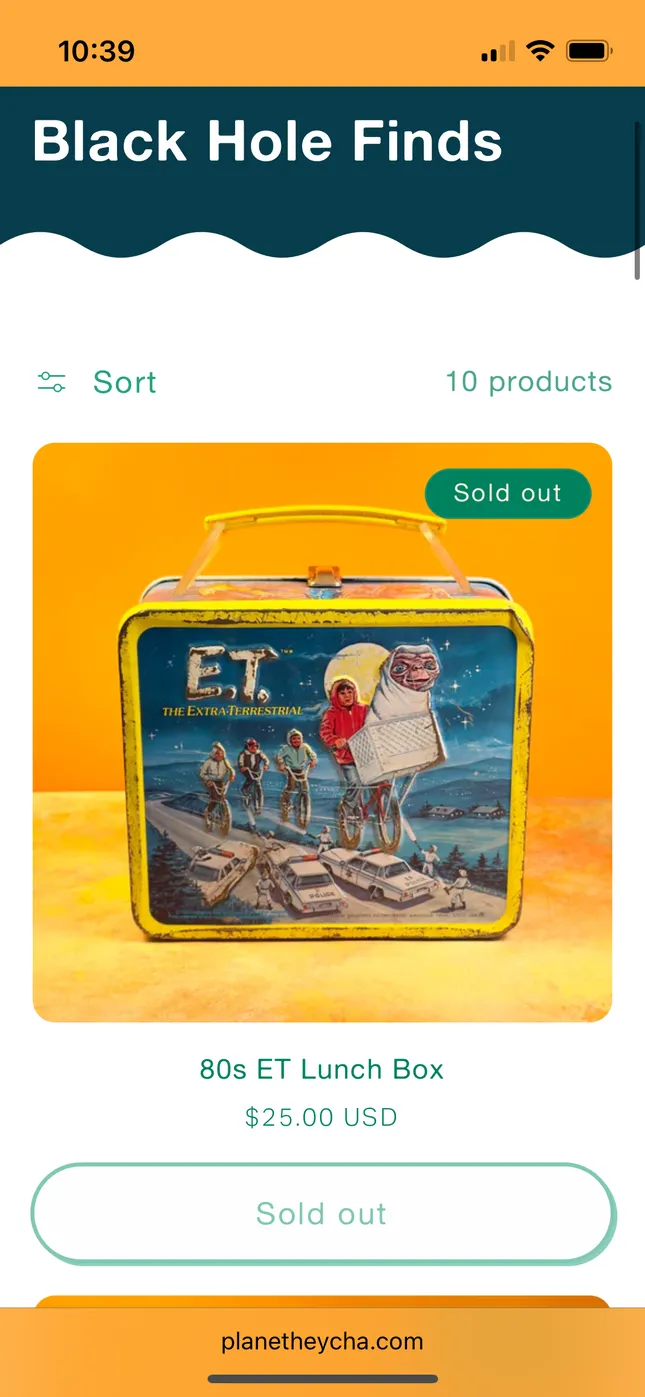645x1397 pixels.
Task: Open the ET Lunch Box product image
Action: click(x=322, y=732)
